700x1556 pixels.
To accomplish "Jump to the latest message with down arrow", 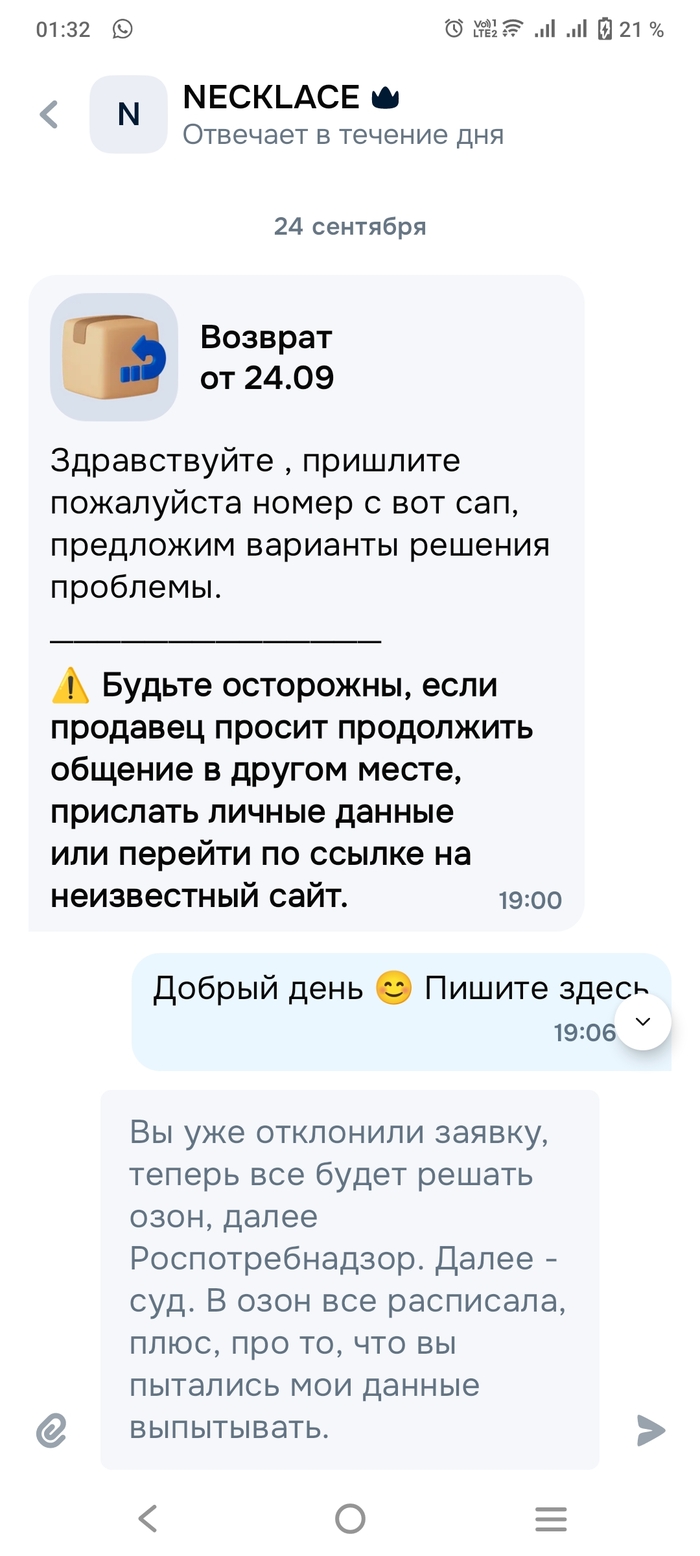I will [643, 1021].
